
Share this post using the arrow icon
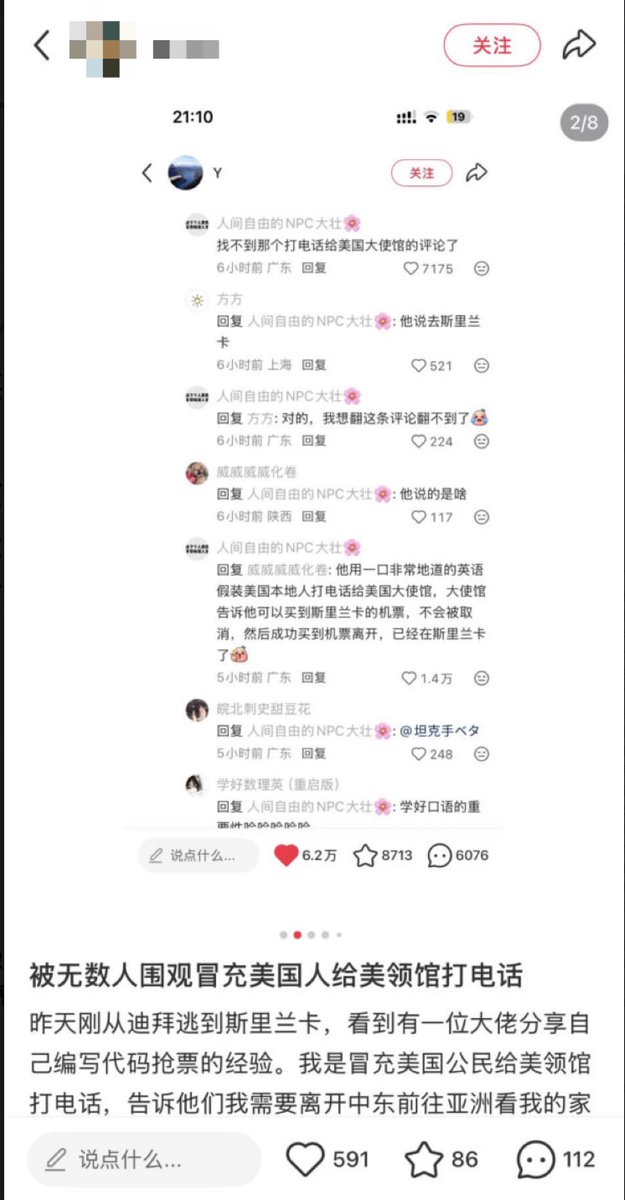coord(579,45)
